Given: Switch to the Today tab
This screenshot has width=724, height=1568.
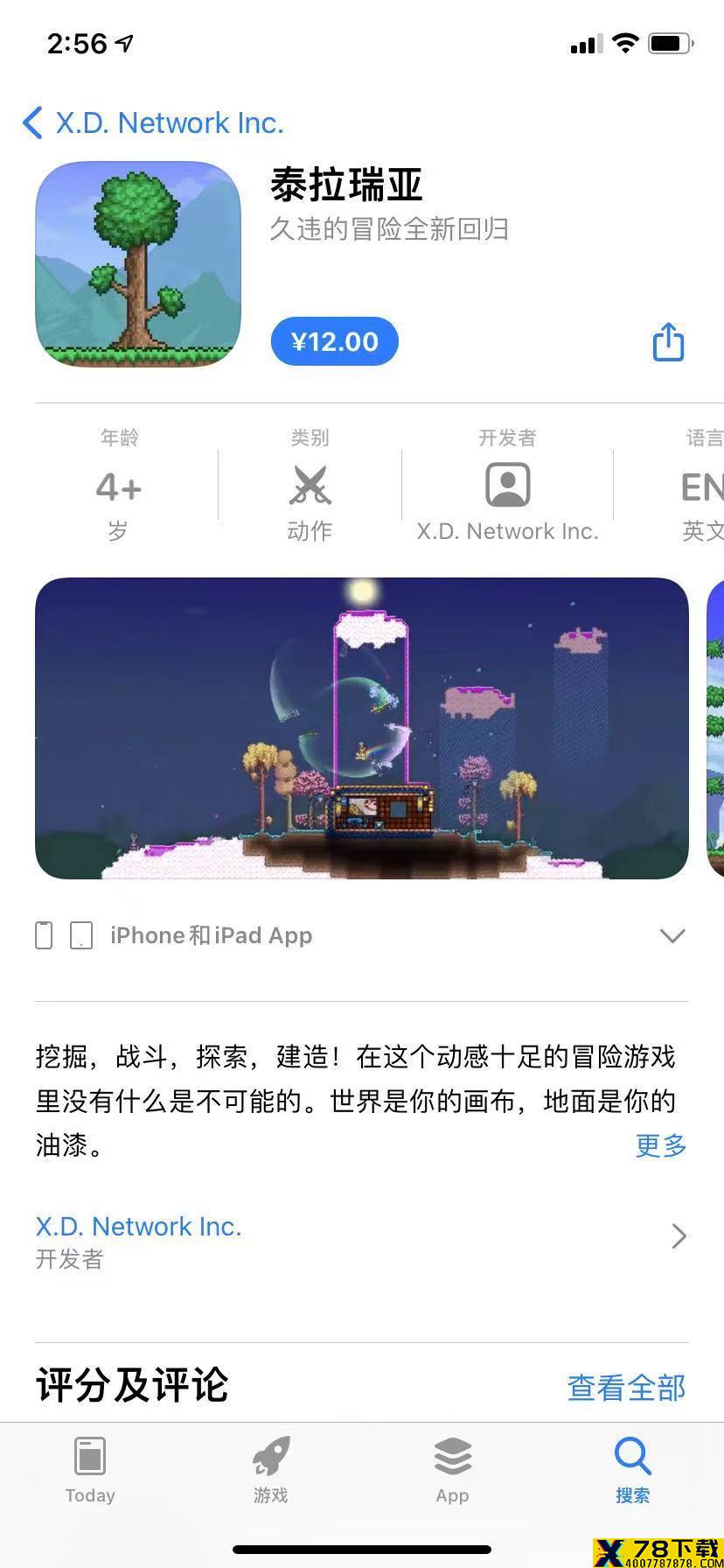Looking at the screenshot, I should [90, 1471].
